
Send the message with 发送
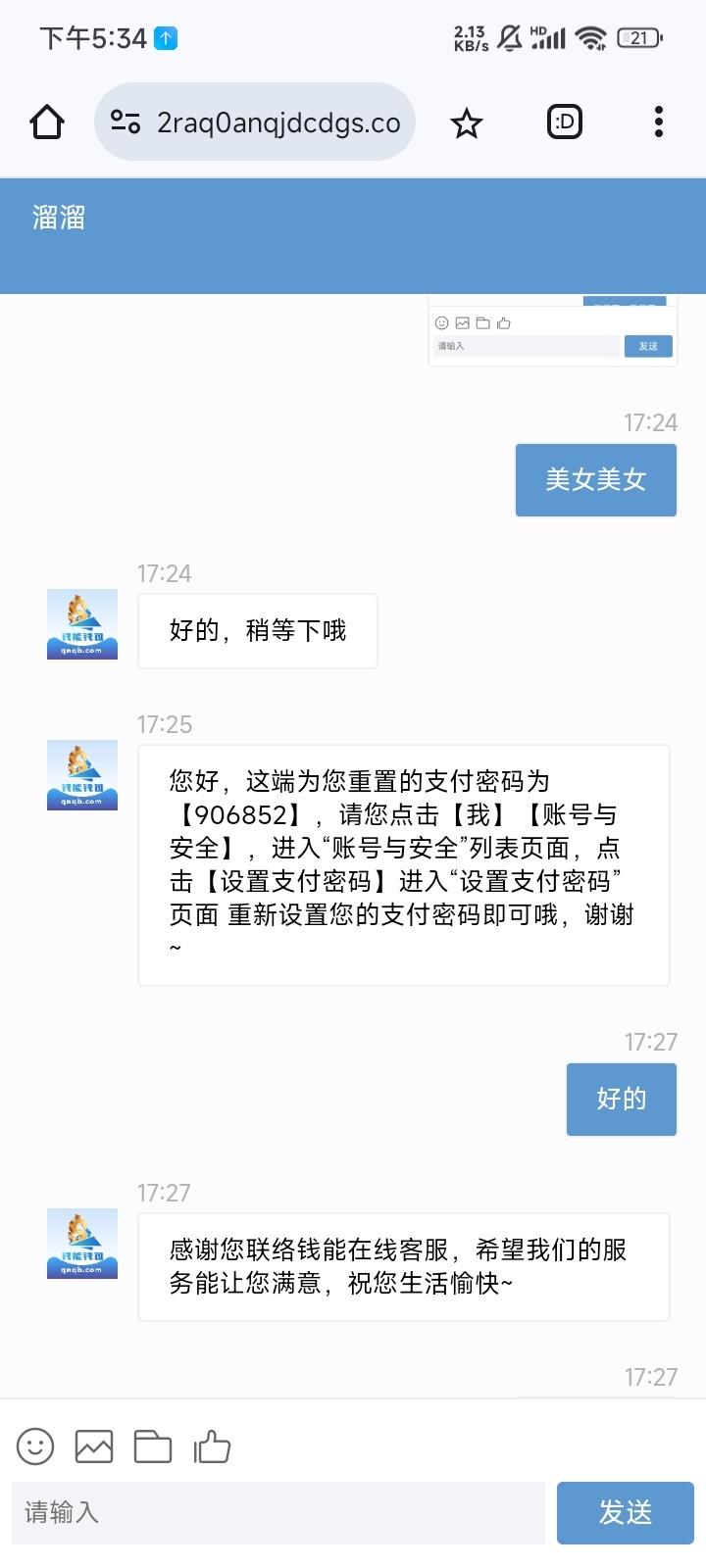point(625,1512)
